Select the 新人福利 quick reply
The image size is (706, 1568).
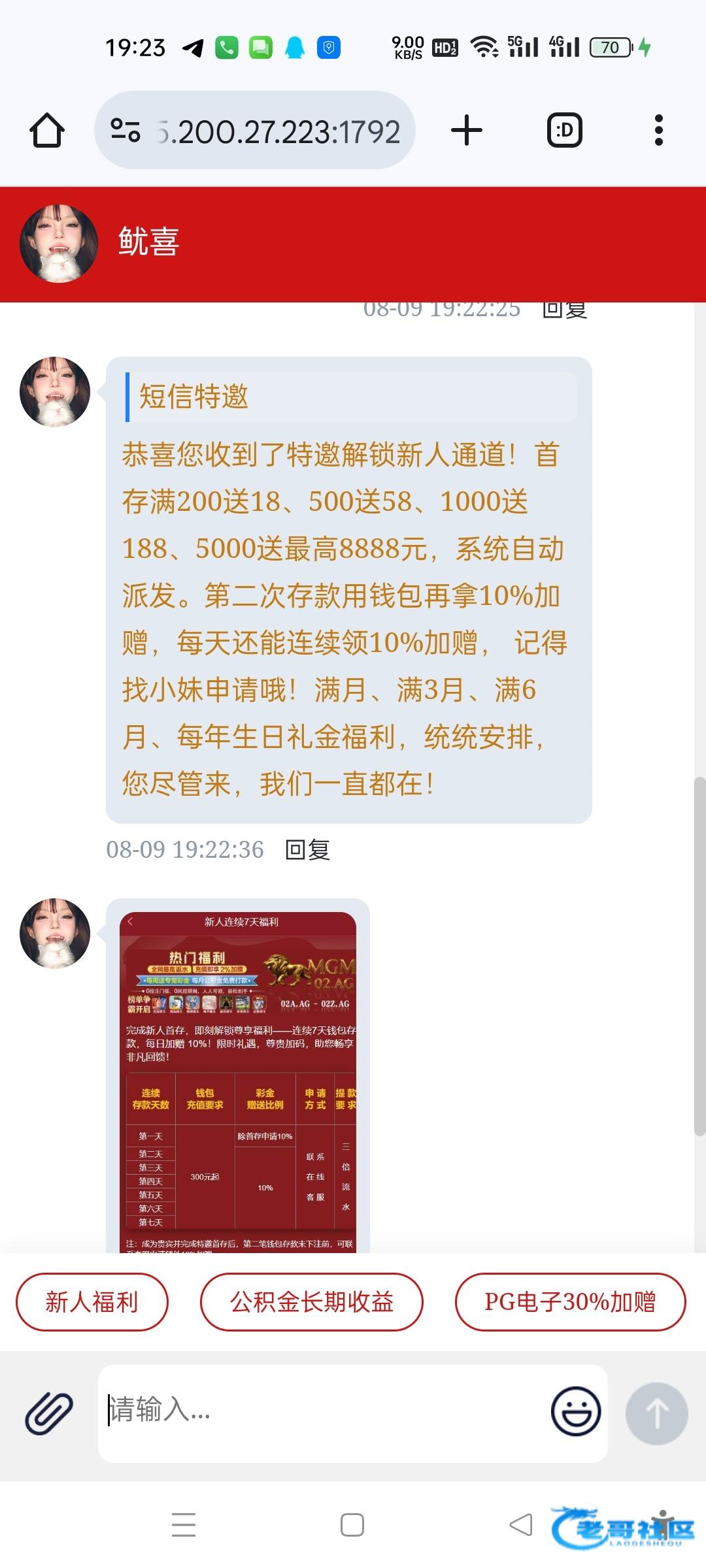click(x=92, y=1302)
